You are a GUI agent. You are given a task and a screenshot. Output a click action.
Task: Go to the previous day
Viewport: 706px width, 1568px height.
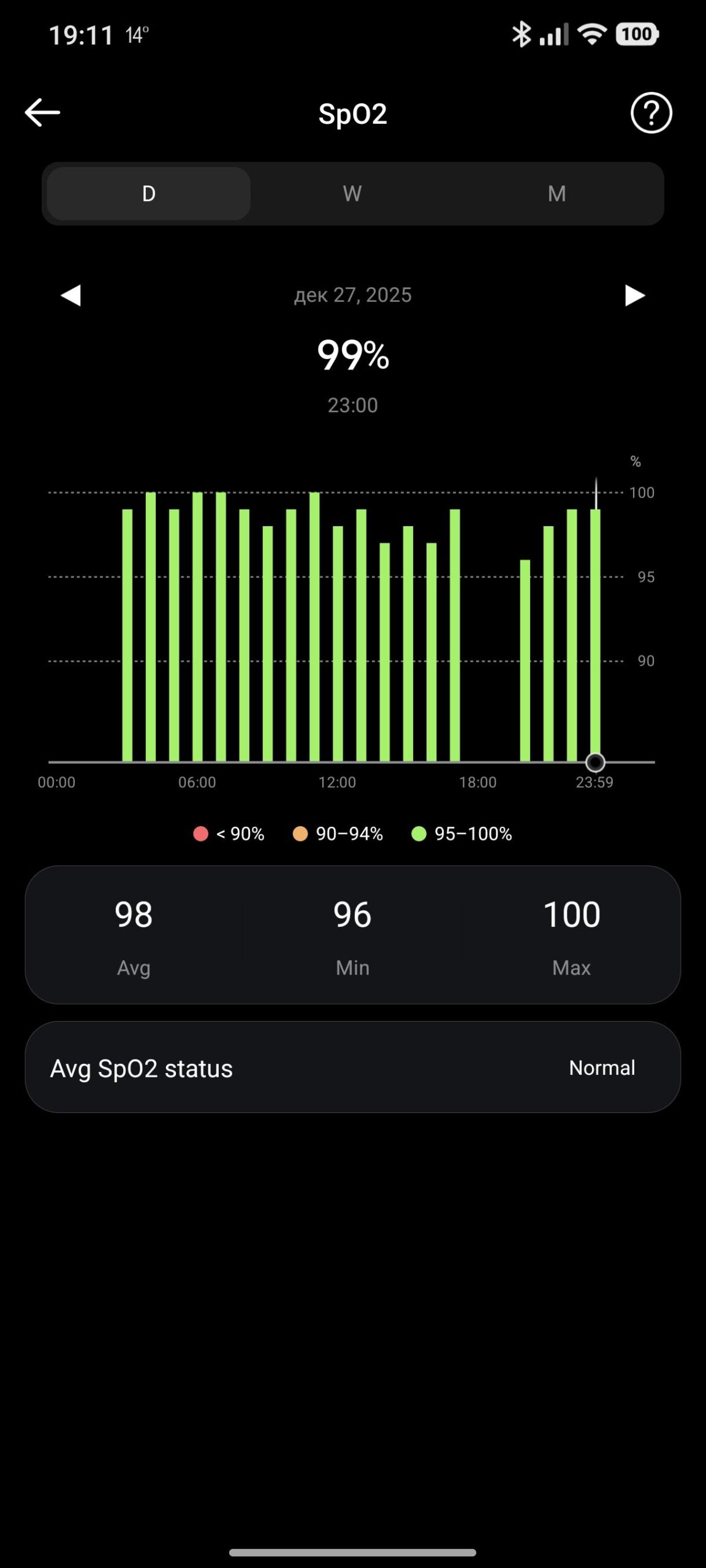tap(71, 295)
